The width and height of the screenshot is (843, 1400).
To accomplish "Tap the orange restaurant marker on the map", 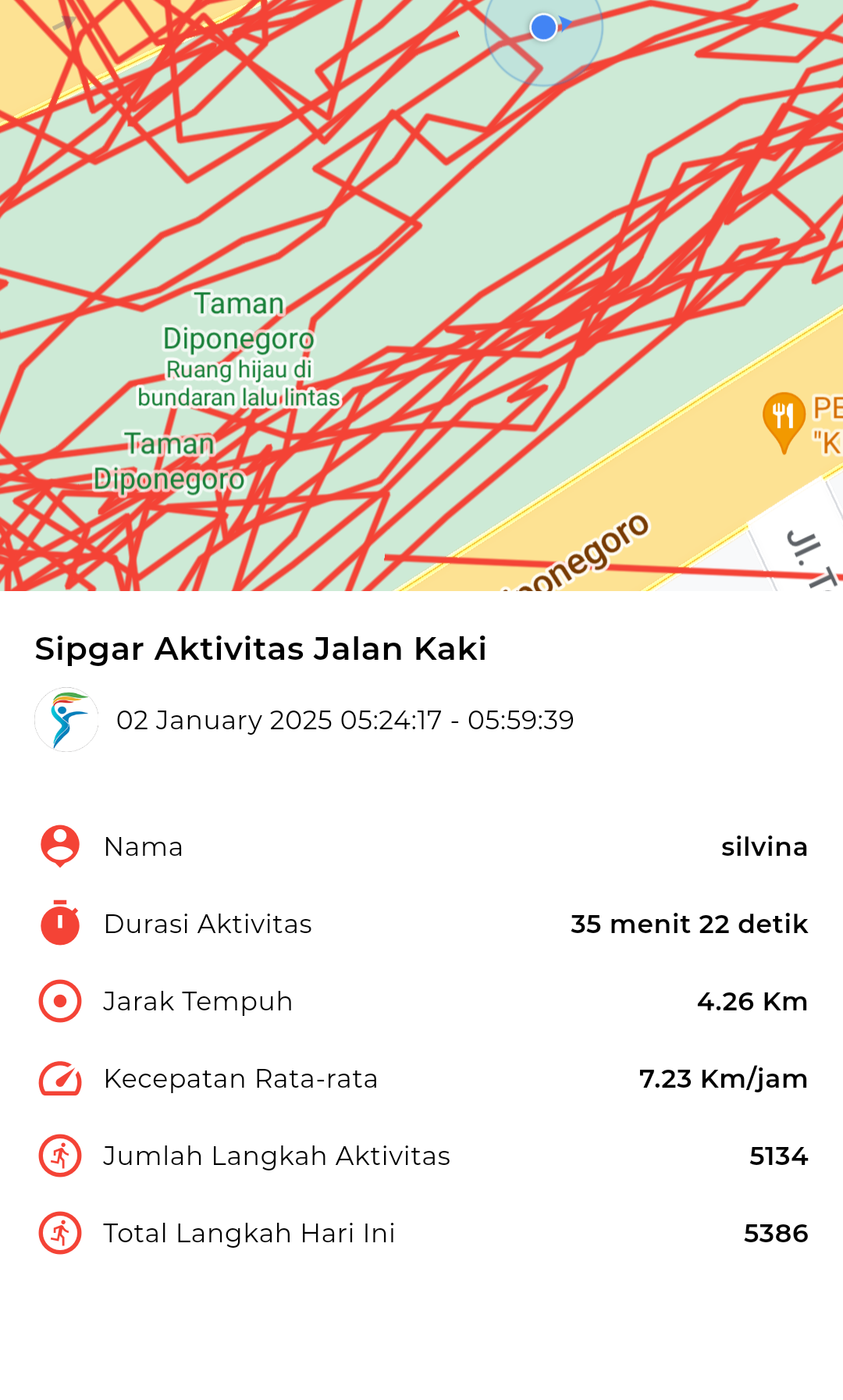I will (784, 422).
